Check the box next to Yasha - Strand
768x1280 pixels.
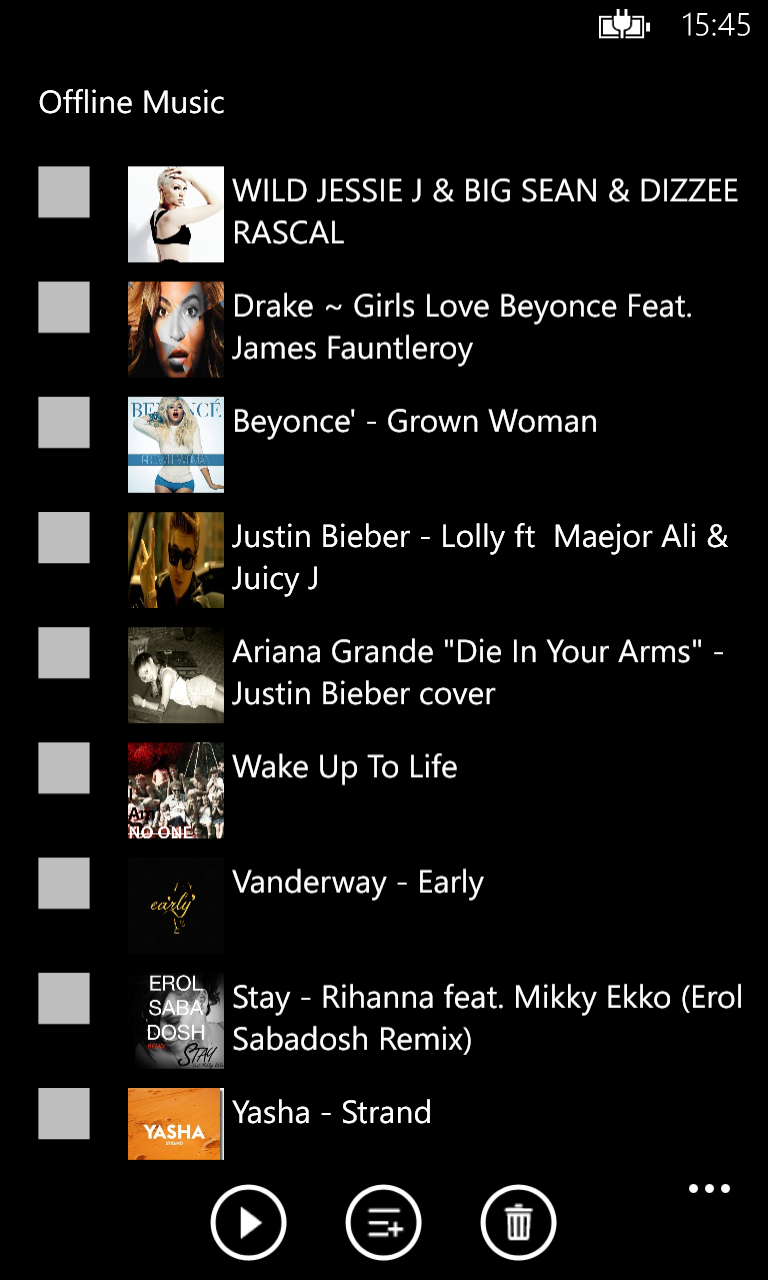(x=64, y=1113)
